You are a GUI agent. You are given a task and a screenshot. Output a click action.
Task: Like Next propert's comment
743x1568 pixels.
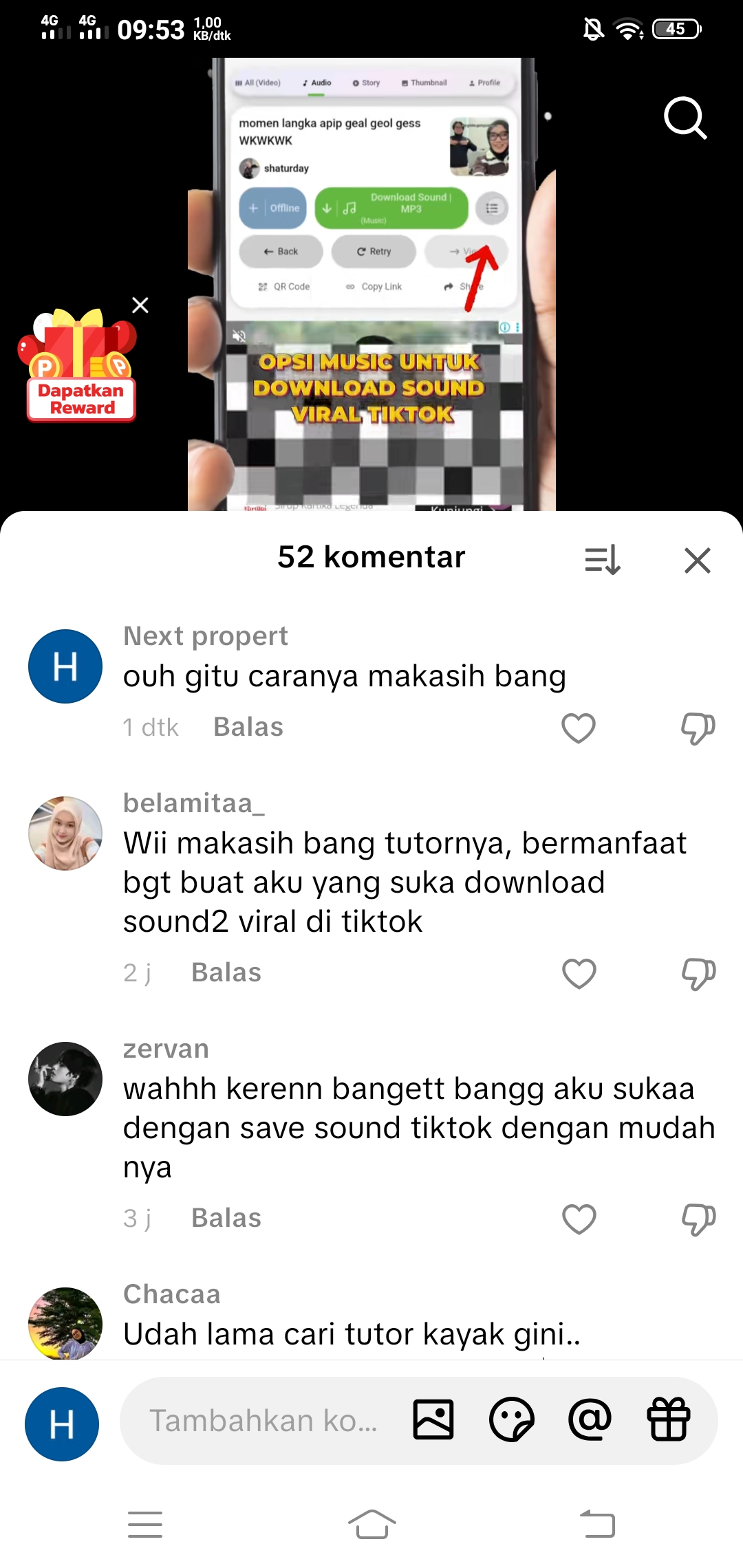(x=579, y=728)
